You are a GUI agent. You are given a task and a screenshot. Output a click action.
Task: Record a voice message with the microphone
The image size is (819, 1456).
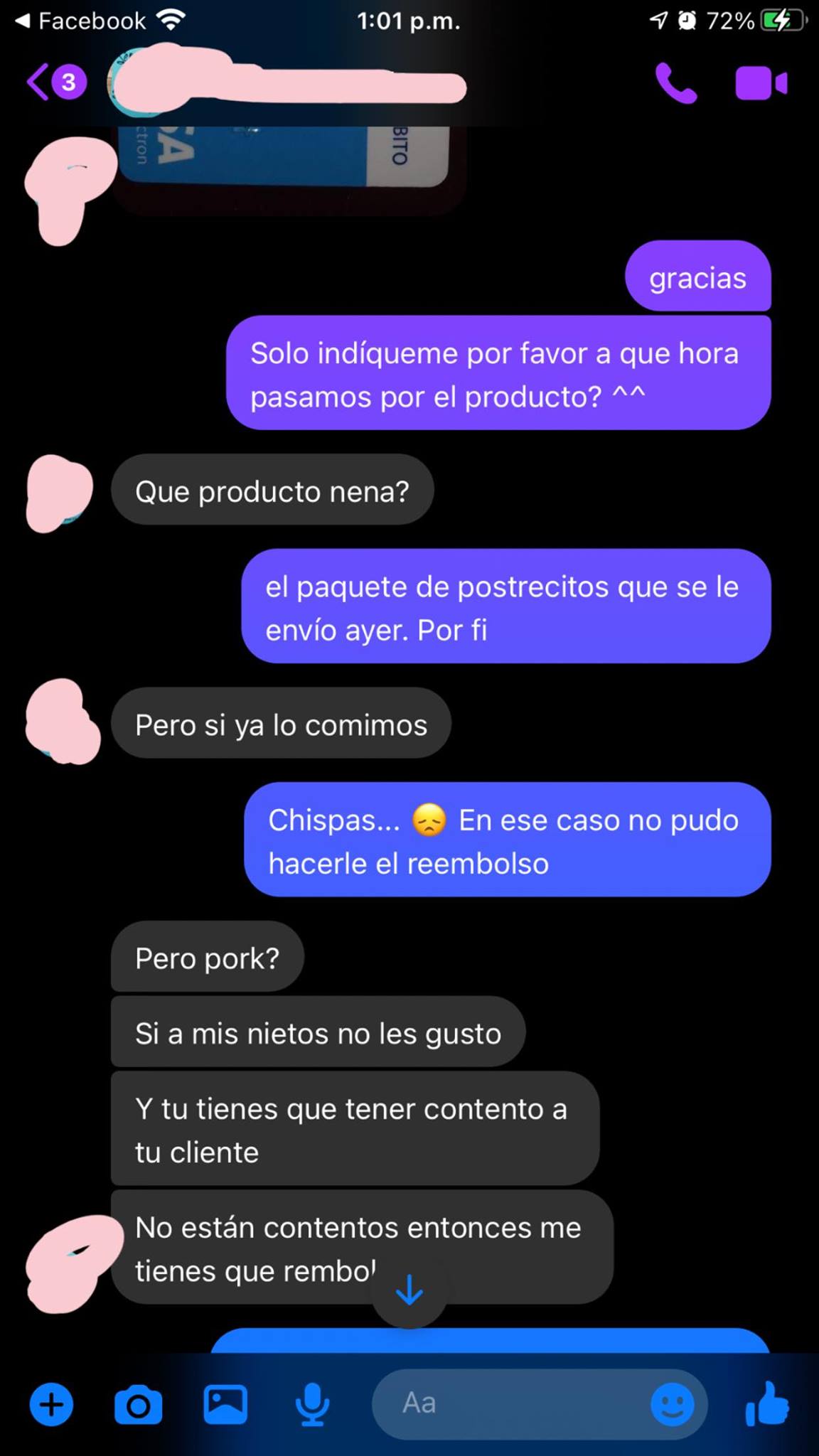[312, 1404]
